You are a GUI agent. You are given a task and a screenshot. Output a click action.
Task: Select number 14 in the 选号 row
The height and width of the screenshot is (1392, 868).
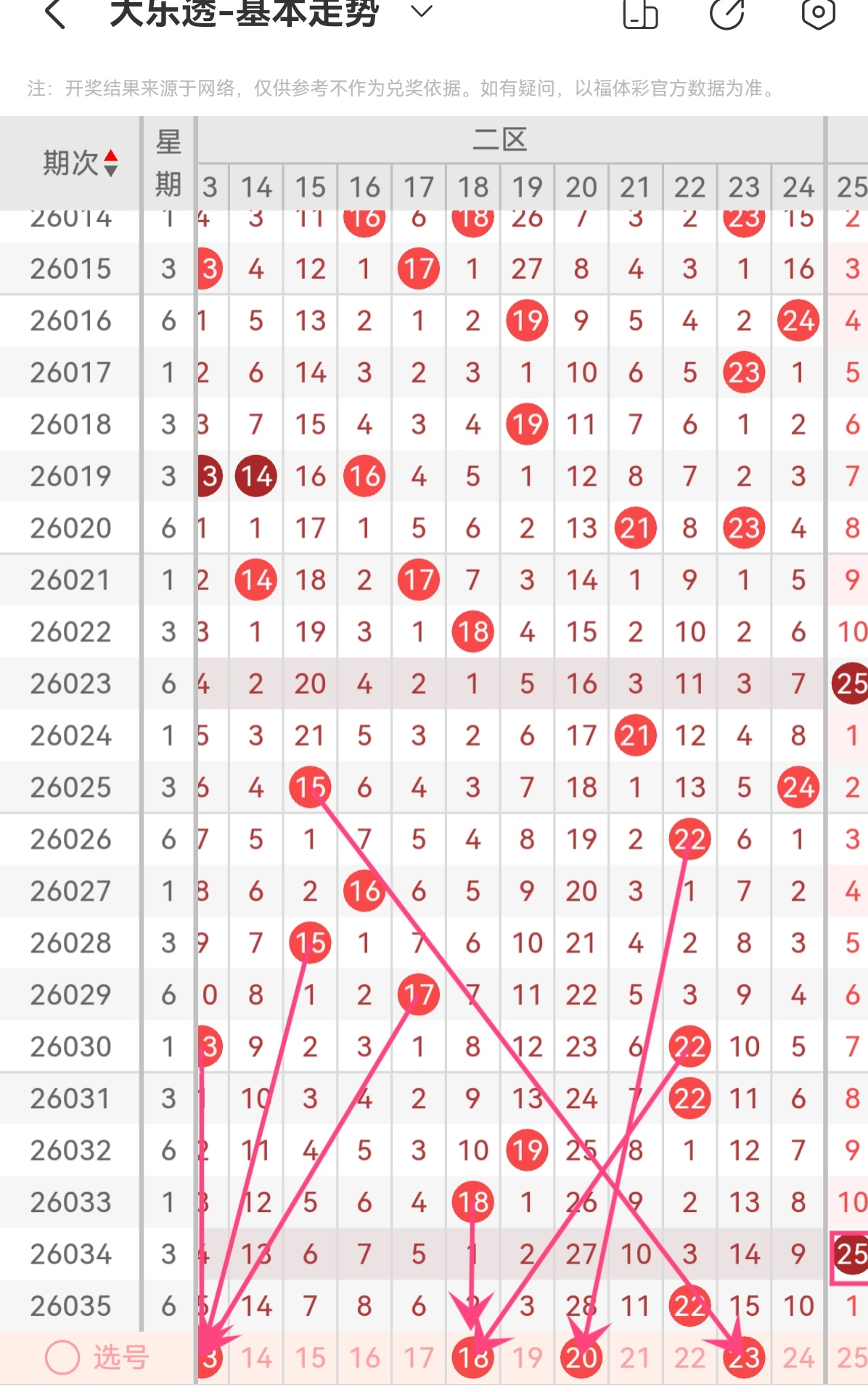pos(256,1358)
